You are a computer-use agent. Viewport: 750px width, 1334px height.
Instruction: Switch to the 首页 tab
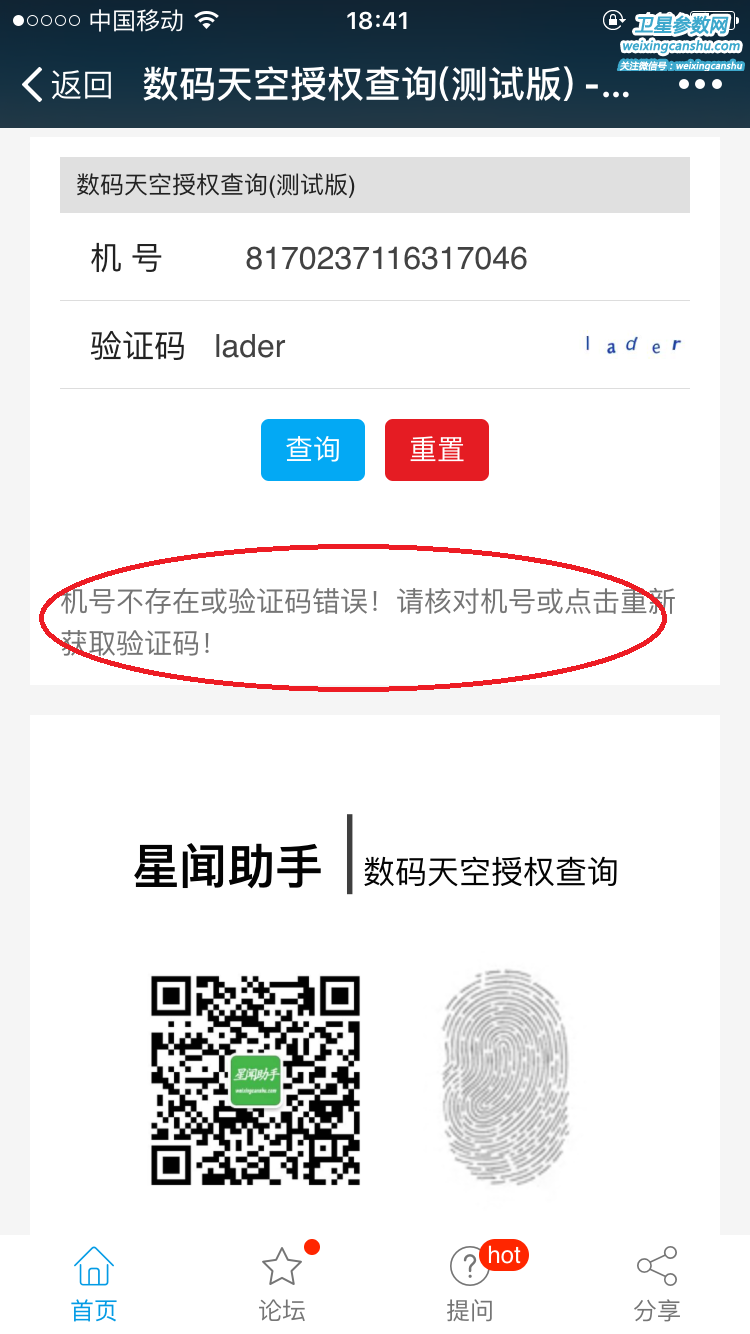pos(94,1285)
